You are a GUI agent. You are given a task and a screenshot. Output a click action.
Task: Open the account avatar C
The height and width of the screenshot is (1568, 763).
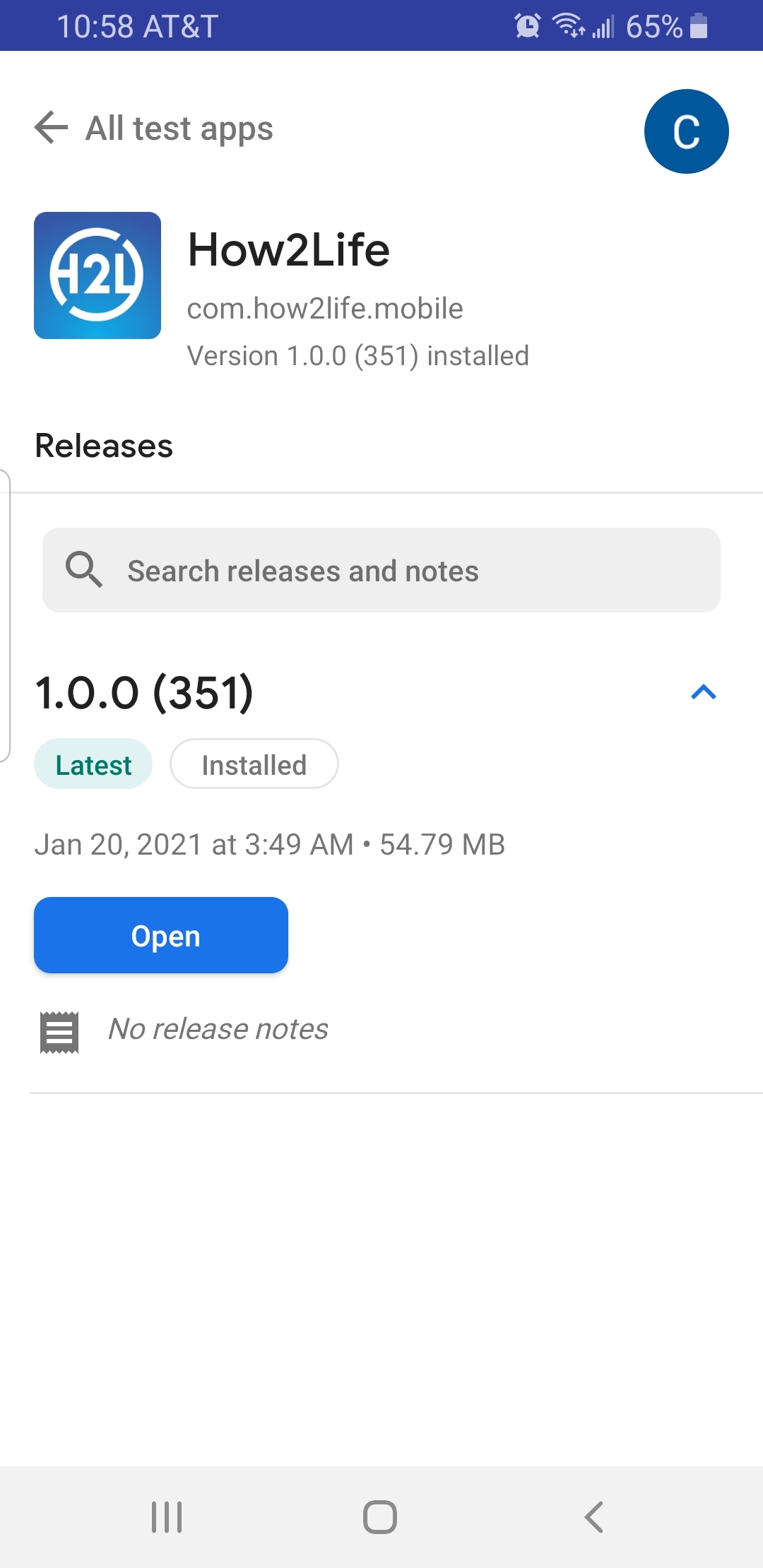[x=686, y=131]
